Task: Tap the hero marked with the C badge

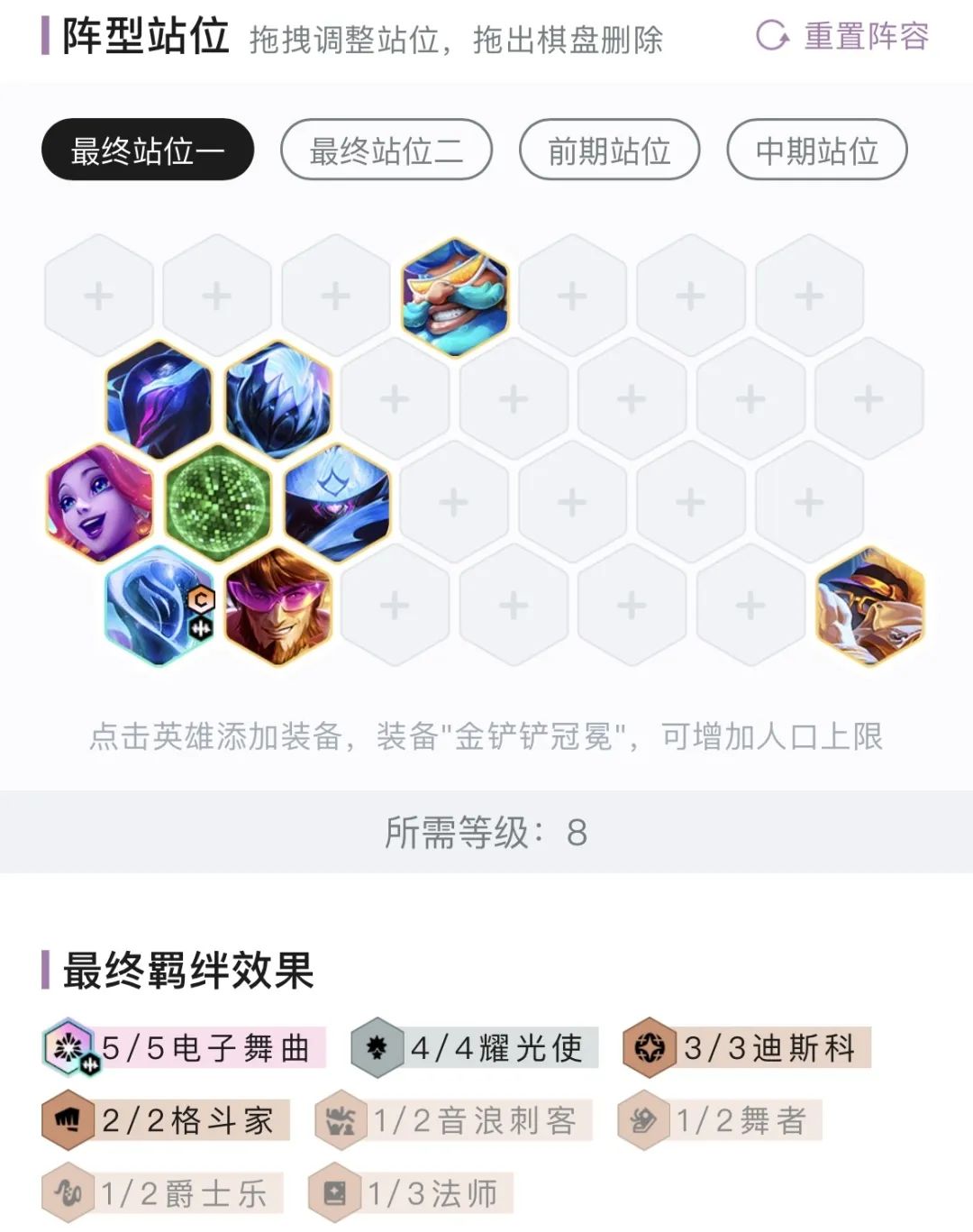Action: click(159, 606)
